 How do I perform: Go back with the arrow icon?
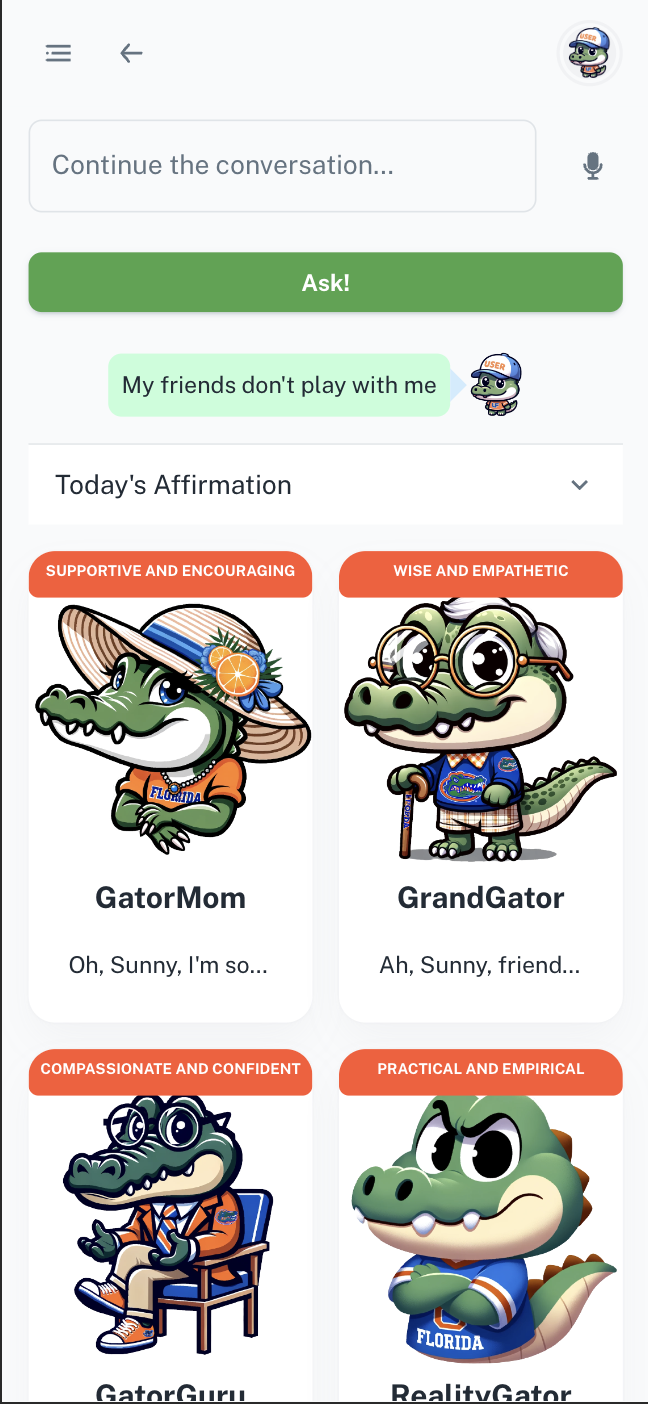(131, 53)
